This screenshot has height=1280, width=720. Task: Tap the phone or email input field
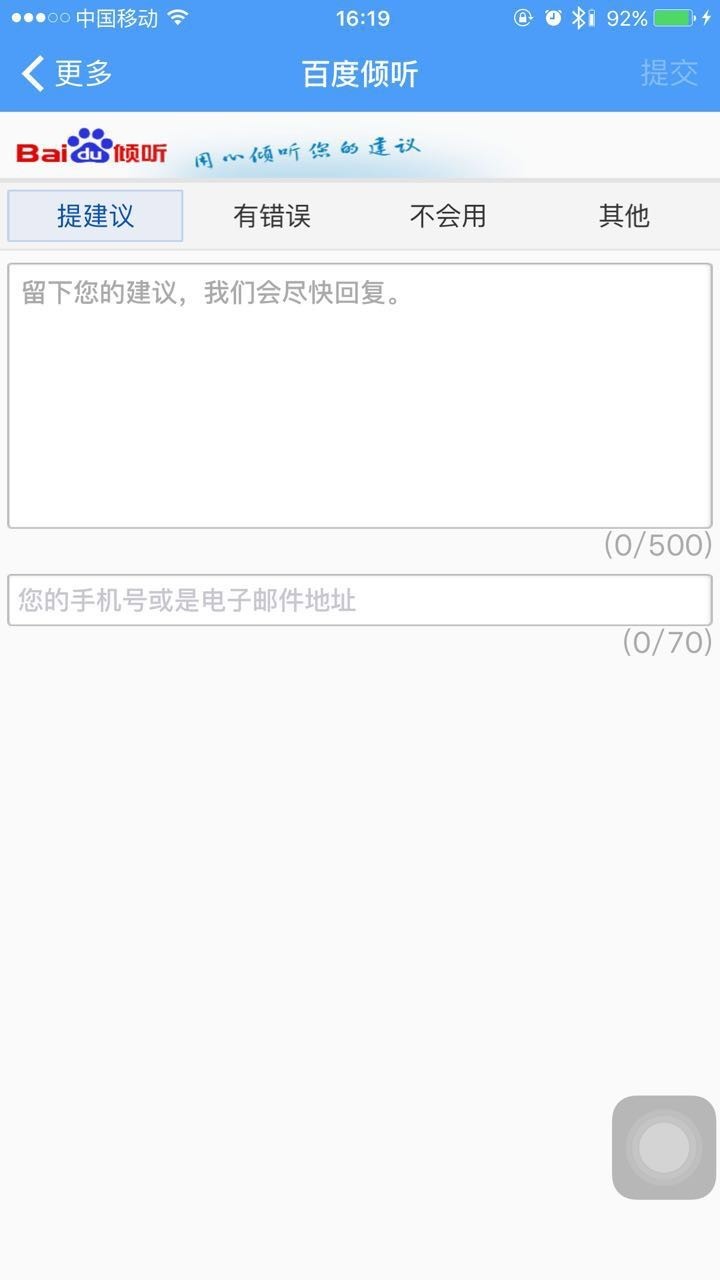pos(360,600)
